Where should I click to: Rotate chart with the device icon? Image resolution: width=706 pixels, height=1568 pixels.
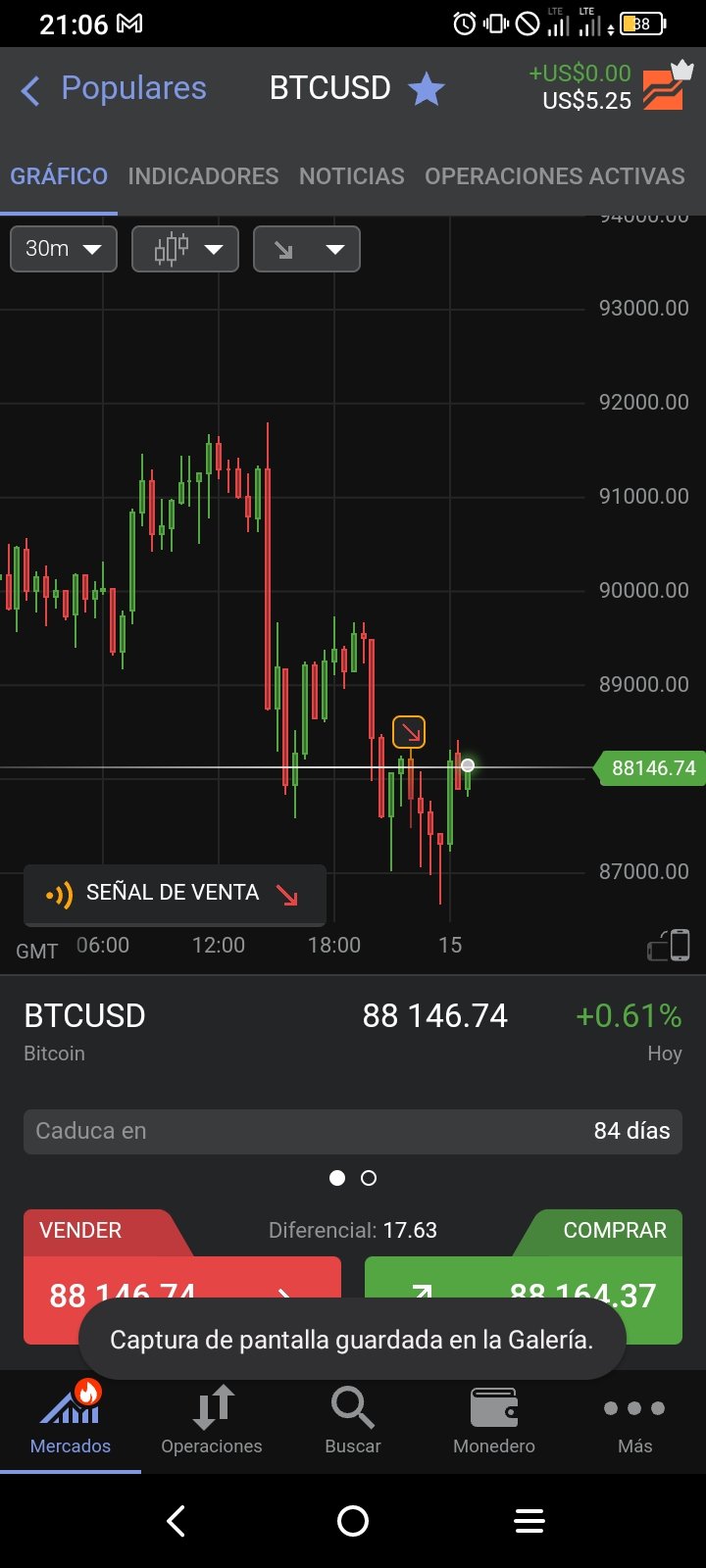(669, 946)
